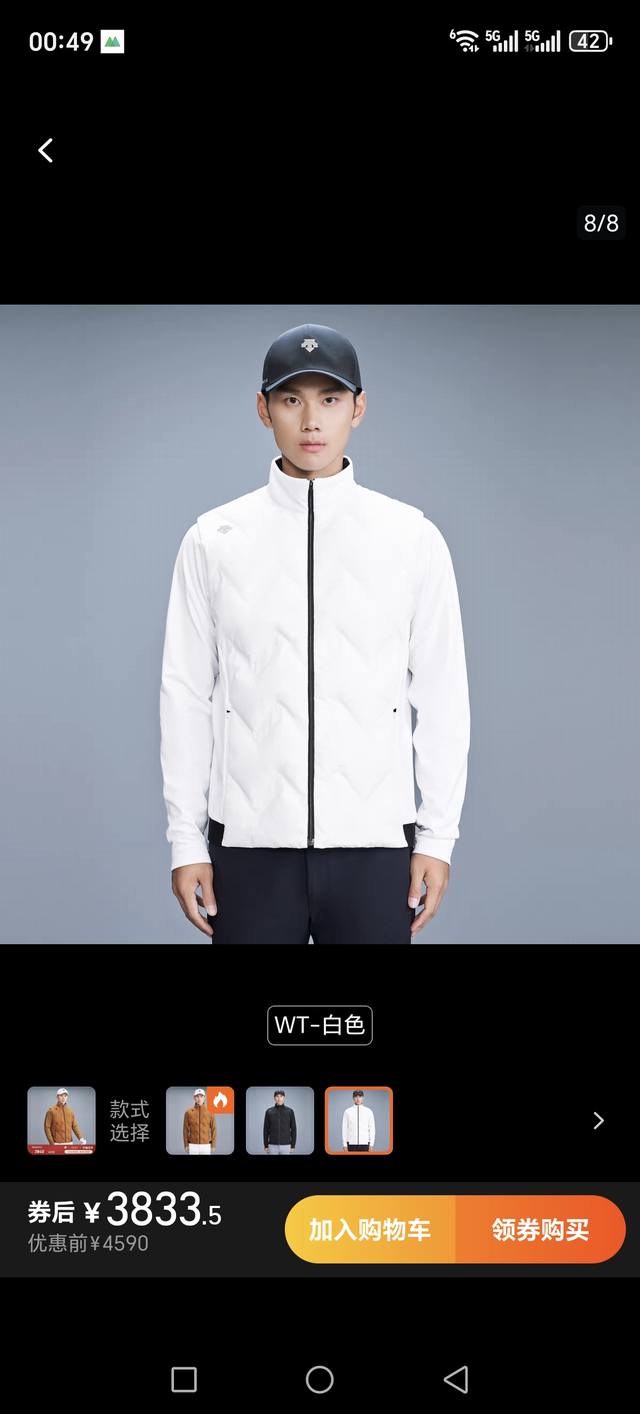The height and width of the screenshot is (1414, 640).
Task: Show more styles with the right chevron
Action: (598, 1120)
